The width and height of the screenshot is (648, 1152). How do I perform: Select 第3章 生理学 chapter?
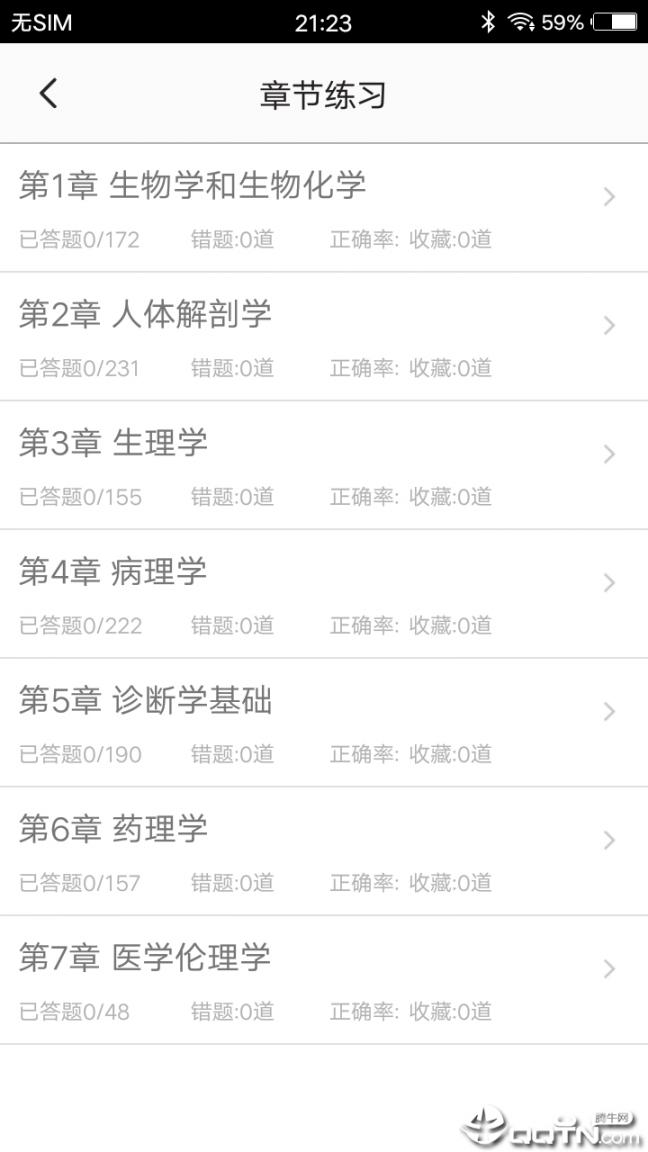click(x=324, y=465)
